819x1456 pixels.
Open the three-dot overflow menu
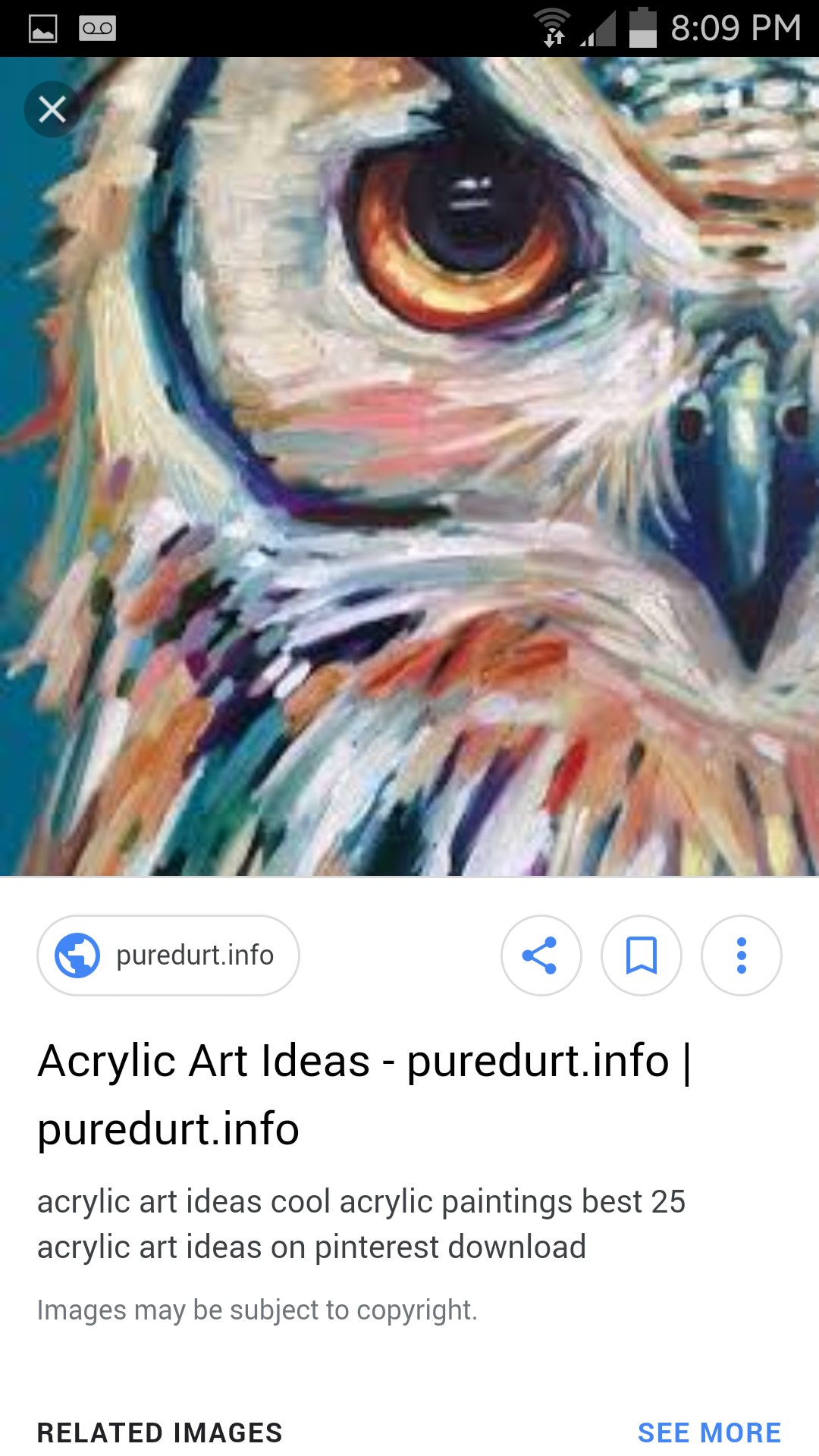[x=741, y=955]
